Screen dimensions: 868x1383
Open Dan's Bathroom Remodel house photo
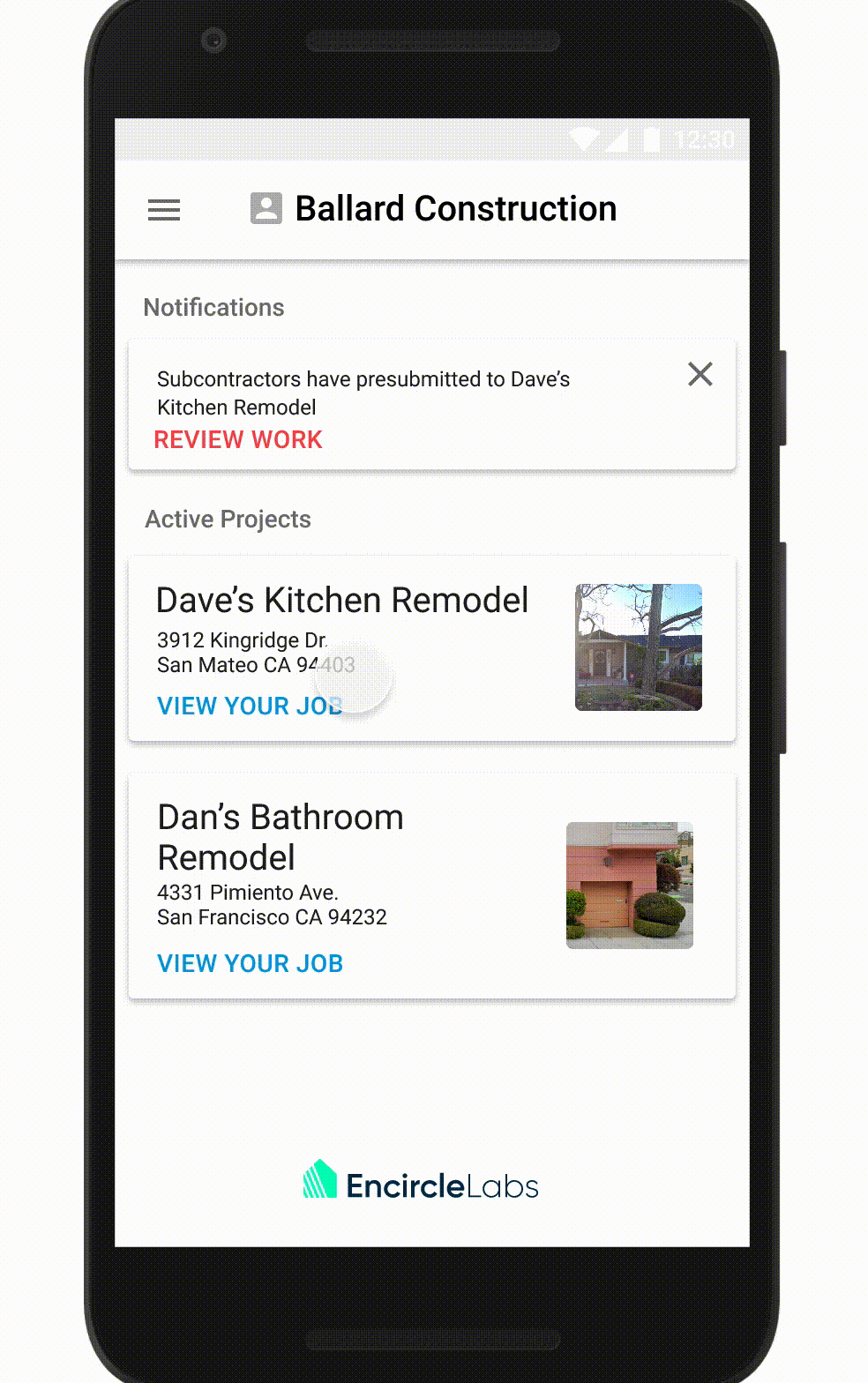tap(629, 886)
